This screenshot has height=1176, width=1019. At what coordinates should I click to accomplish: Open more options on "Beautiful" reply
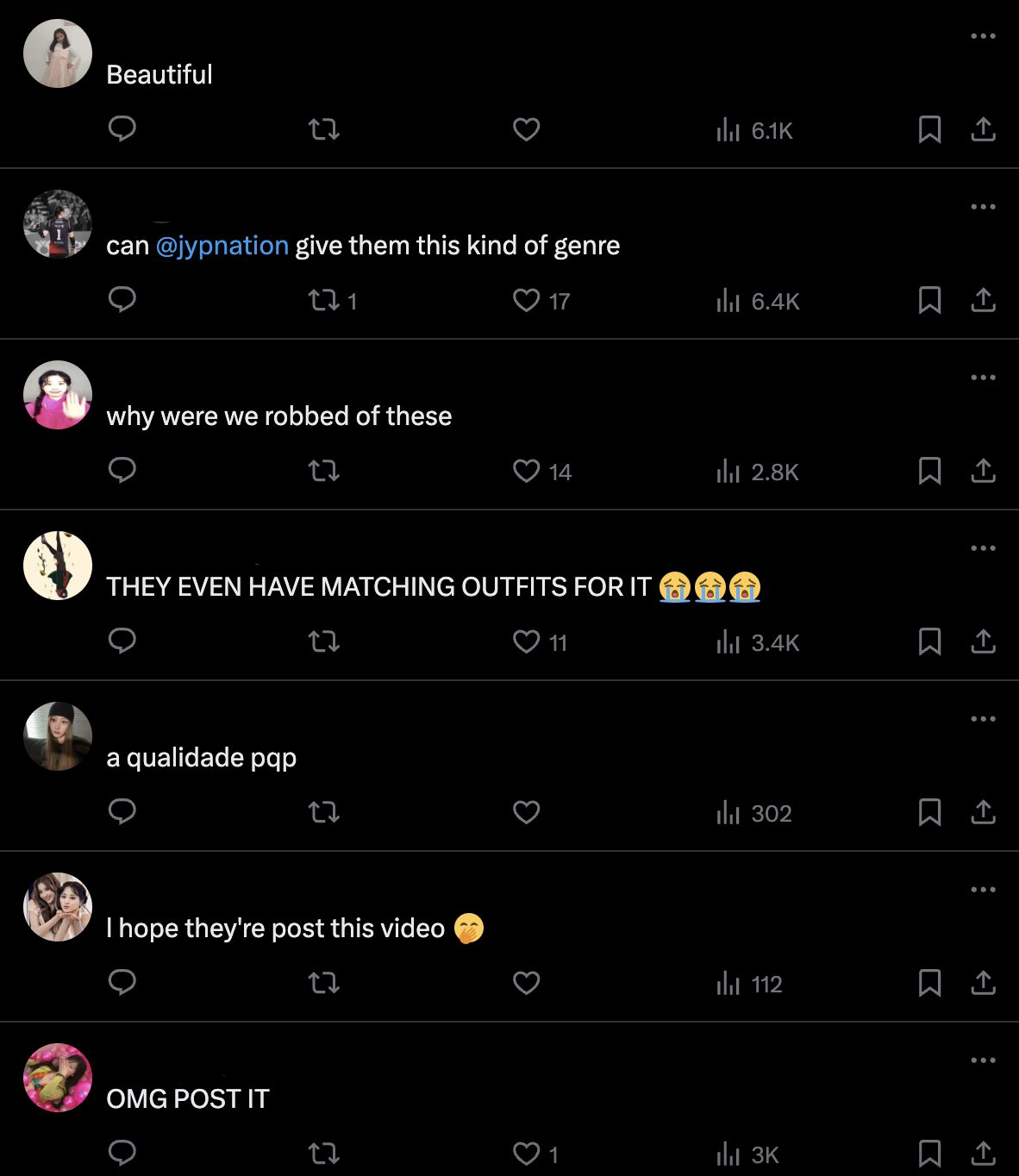tap(983, 35)
